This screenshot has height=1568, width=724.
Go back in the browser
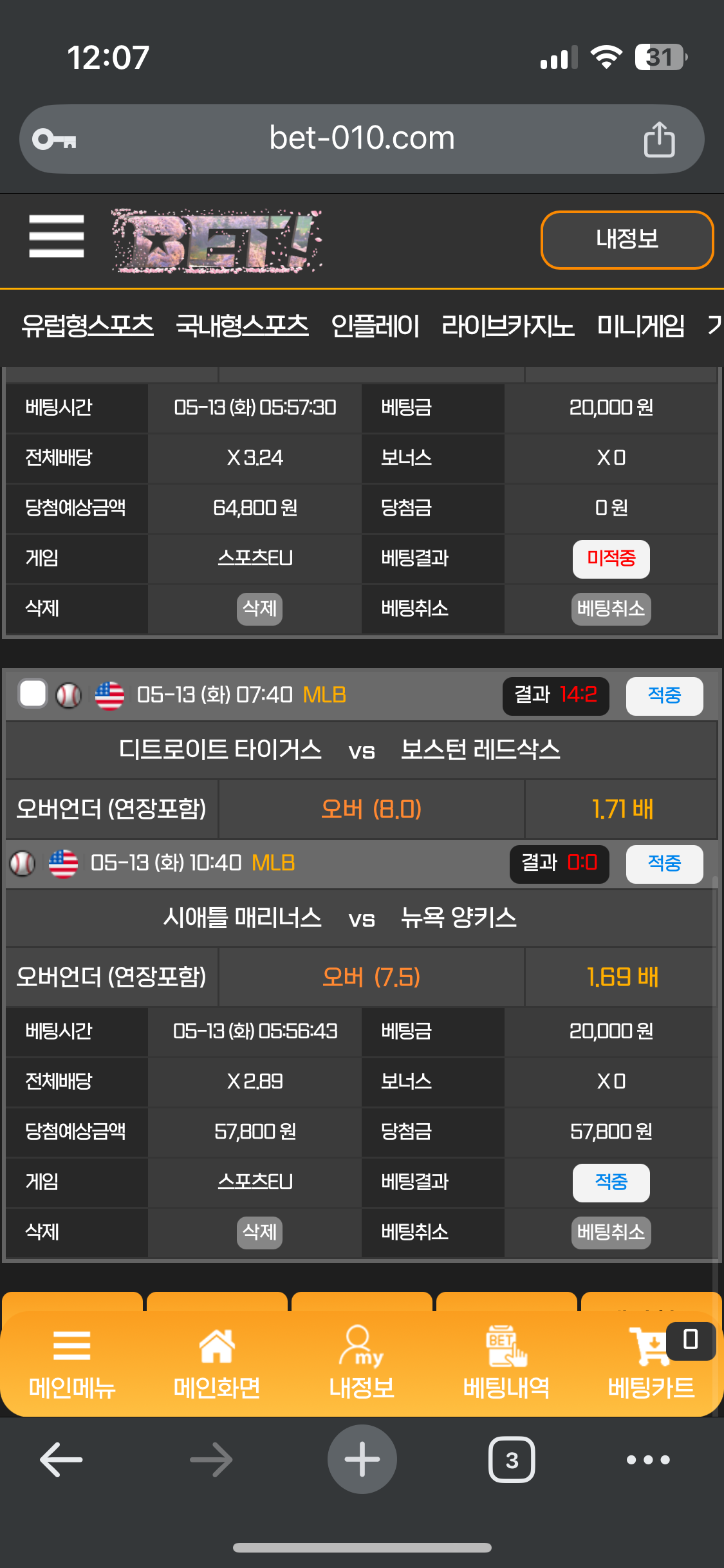[x=61, y=1459]
